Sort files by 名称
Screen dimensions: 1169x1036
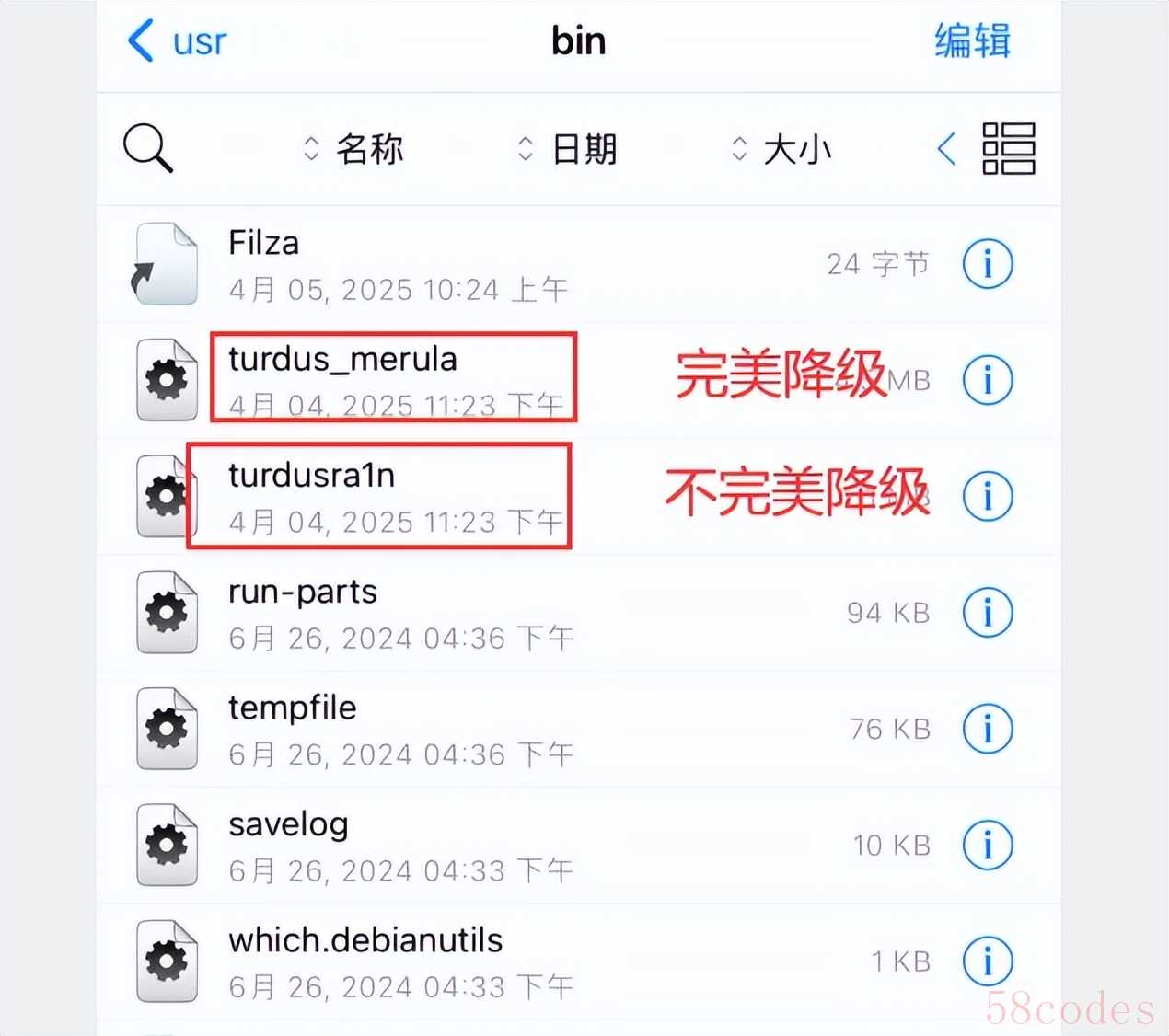point(355,149)
